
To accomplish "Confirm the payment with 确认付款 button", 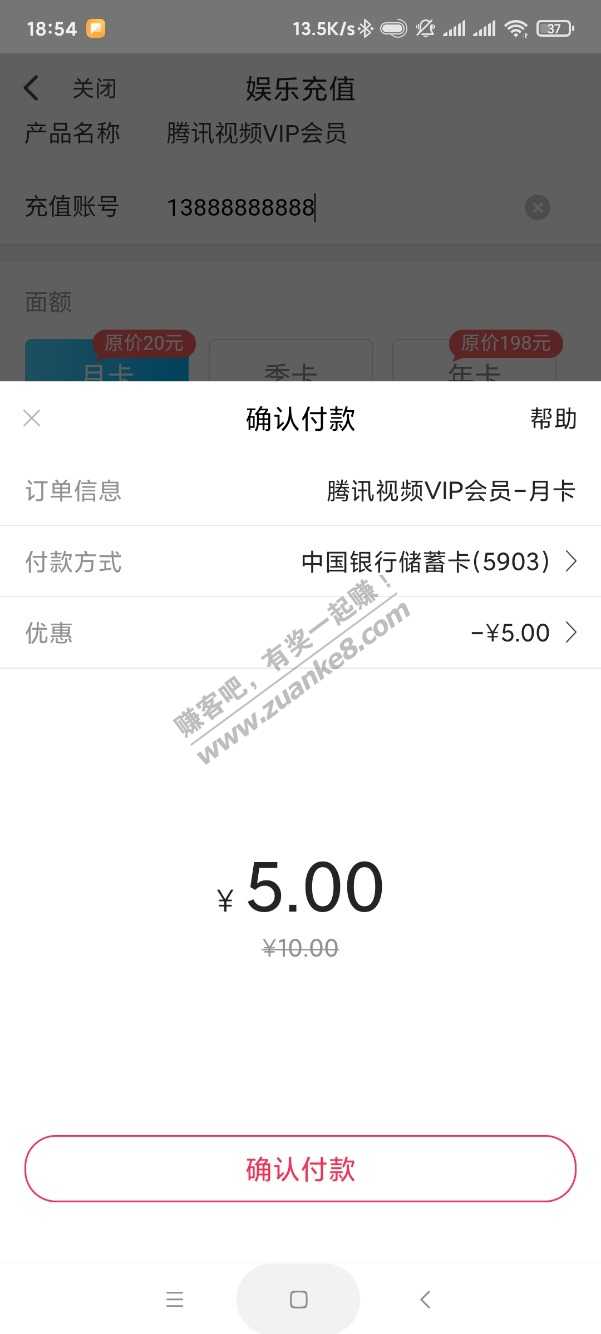I will coord(300,1168).
